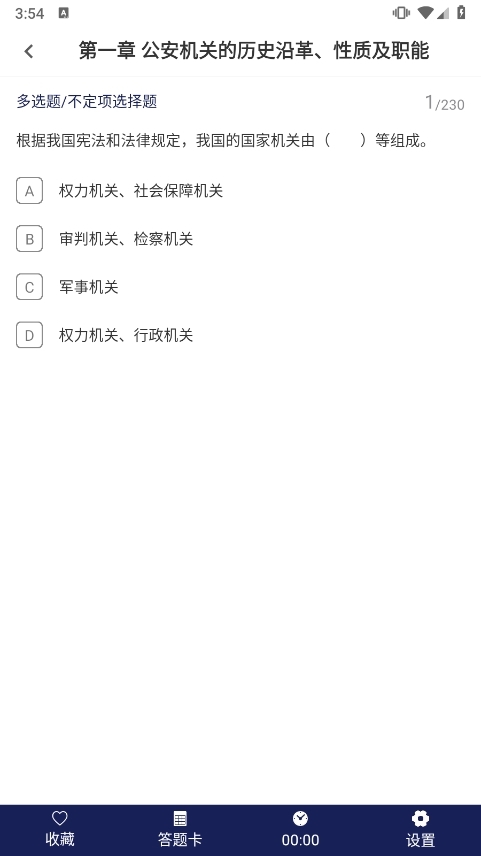
Task: Go back using the top-left arrow
Action: [x=29, y=51]
